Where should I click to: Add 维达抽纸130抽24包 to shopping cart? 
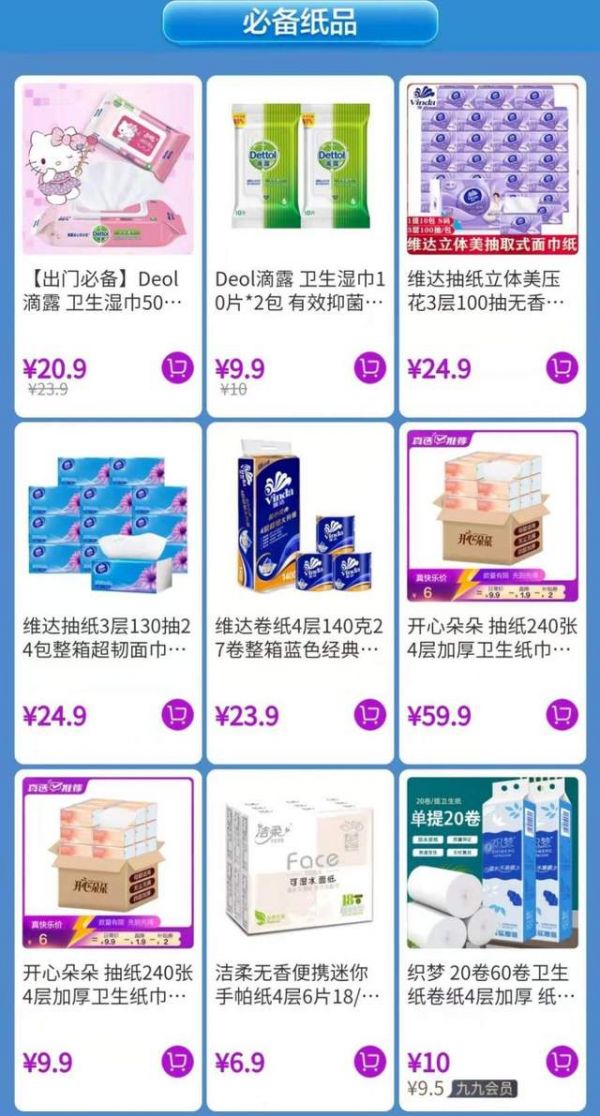177,715
